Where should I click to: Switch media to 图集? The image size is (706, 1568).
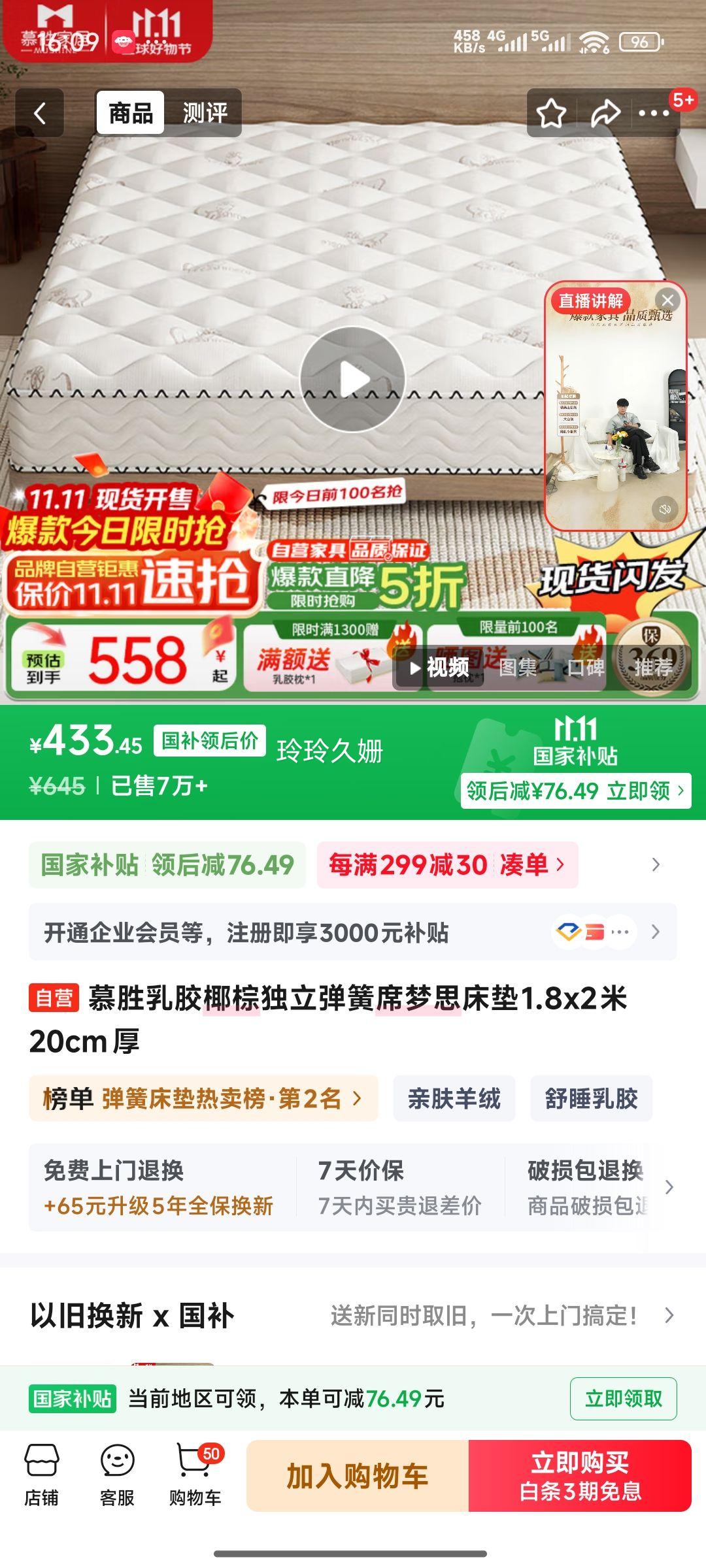[518, 667]
